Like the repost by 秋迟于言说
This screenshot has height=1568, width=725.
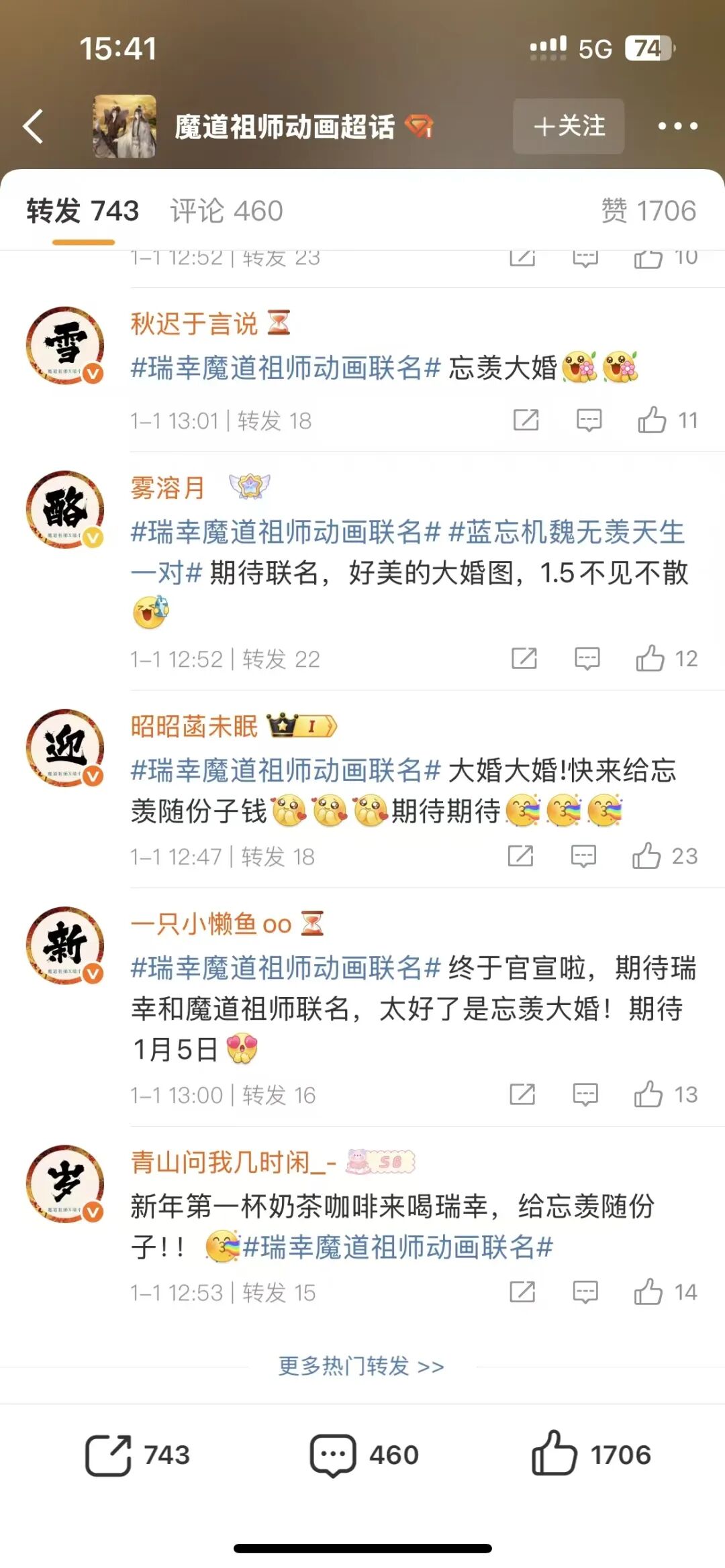652,421
